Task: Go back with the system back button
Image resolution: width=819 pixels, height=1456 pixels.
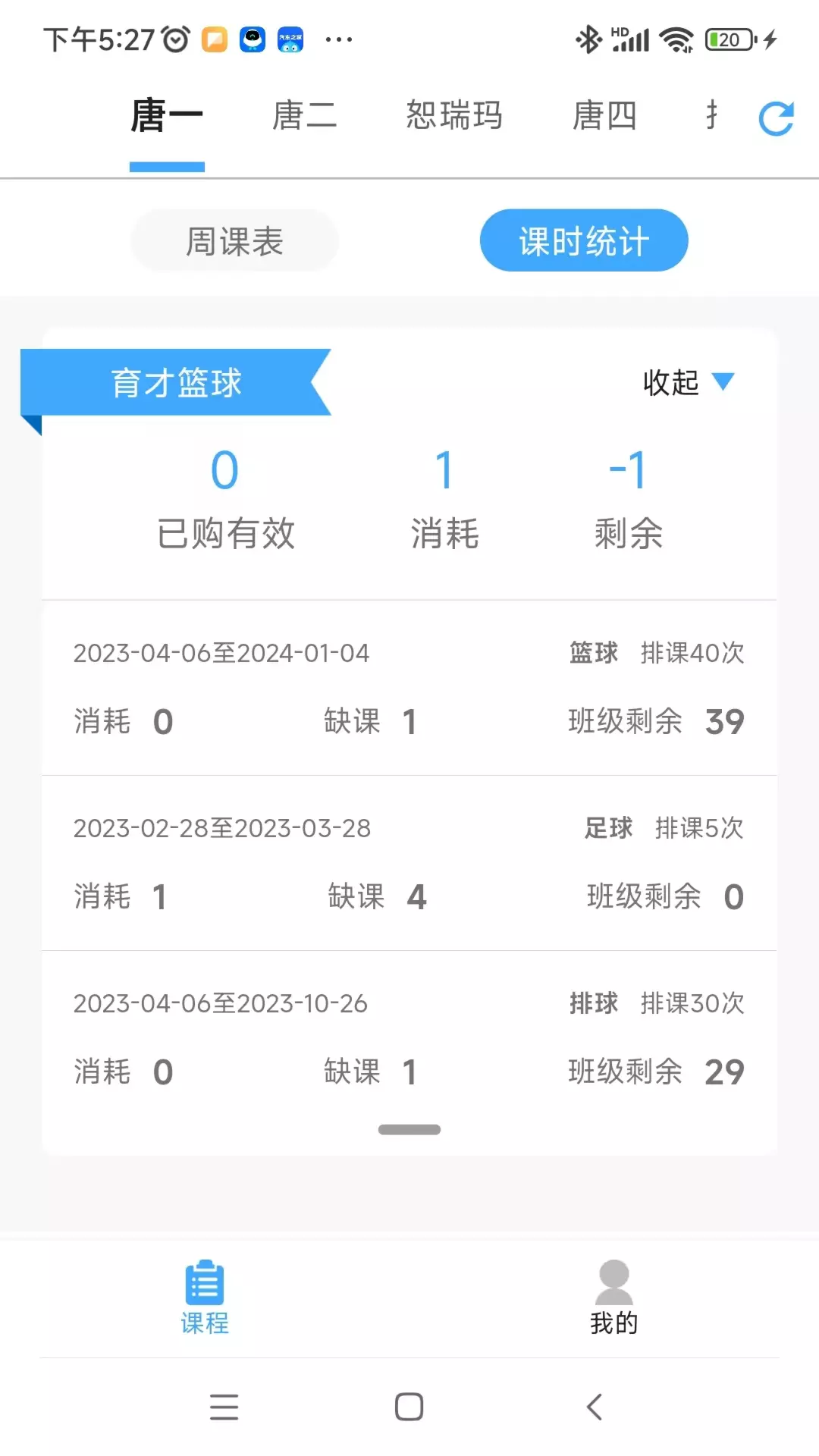Action: 595,1407
